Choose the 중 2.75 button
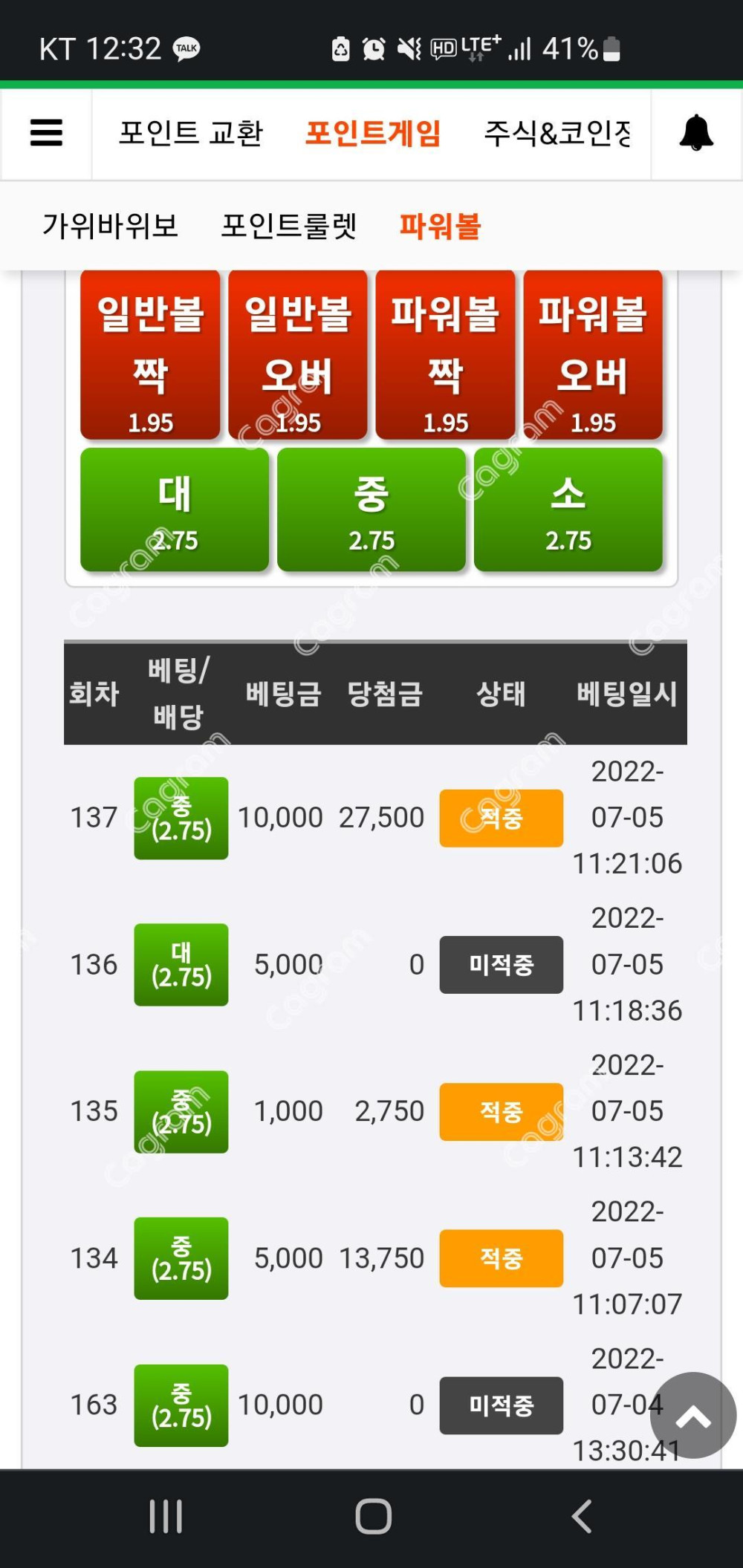The image size is (743, 1568). [371, 510]
